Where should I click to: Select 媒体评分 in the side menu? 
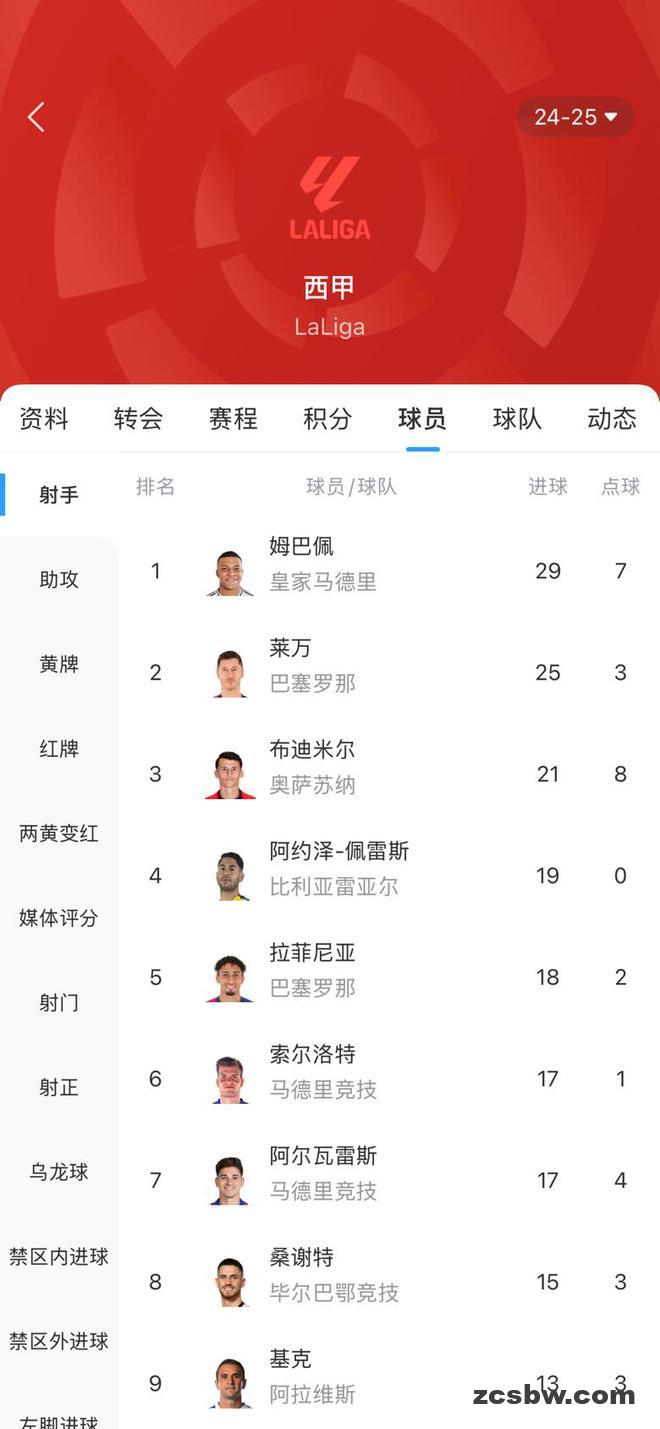tap(59, 918)
